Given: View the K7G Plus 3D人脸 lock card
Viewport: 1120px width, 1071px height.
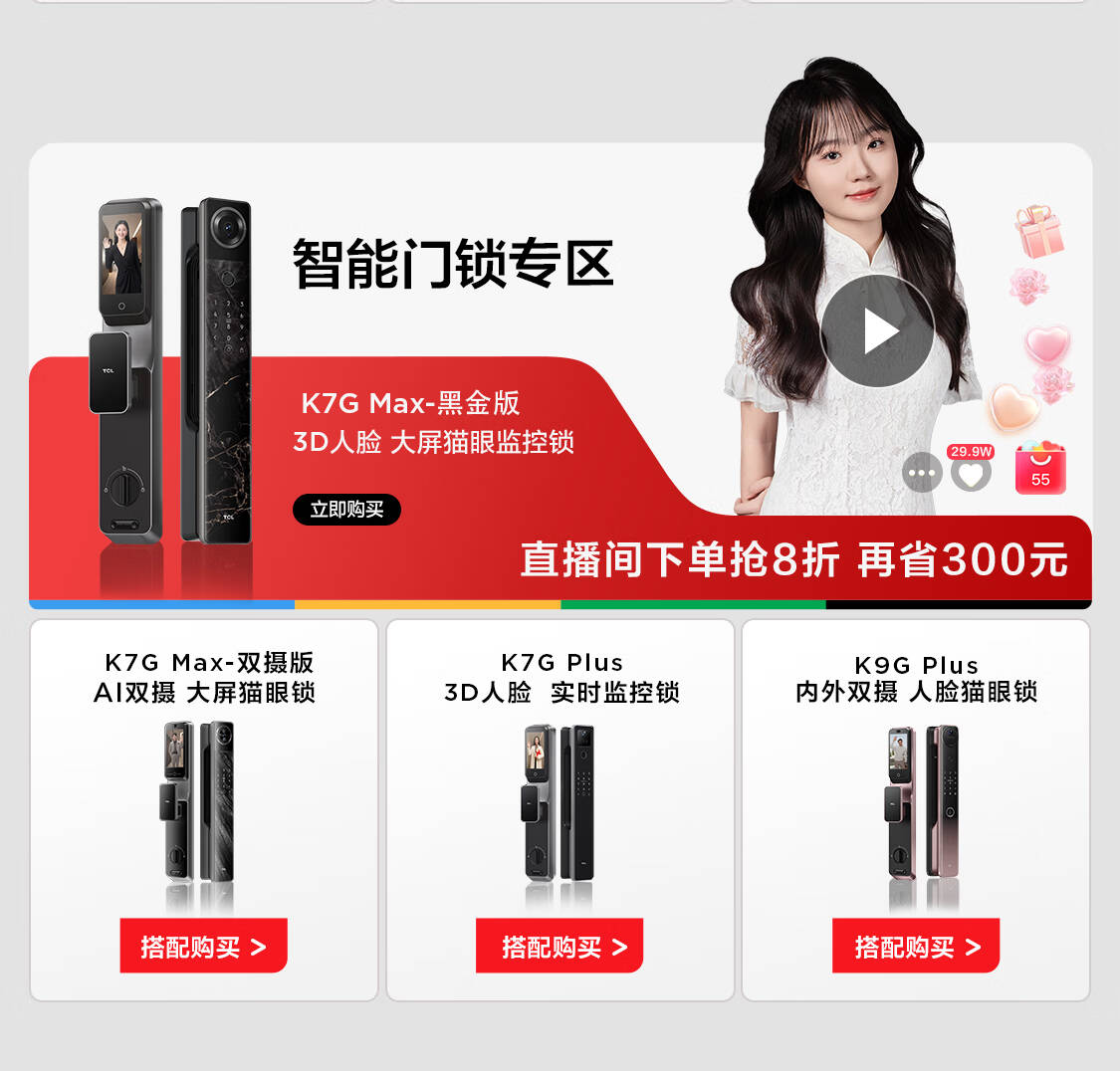Looking at the screenshot, I should pyautogui.click(x=560, y=810).
